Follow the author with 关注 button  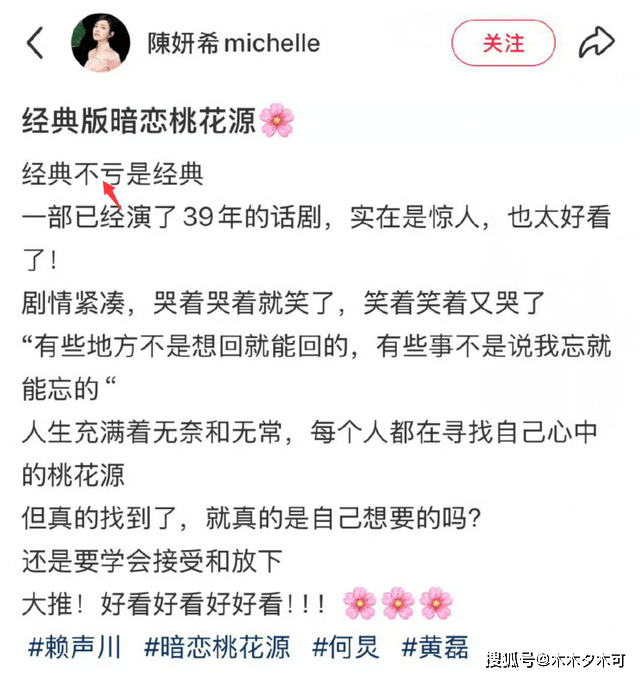(503, 44)
